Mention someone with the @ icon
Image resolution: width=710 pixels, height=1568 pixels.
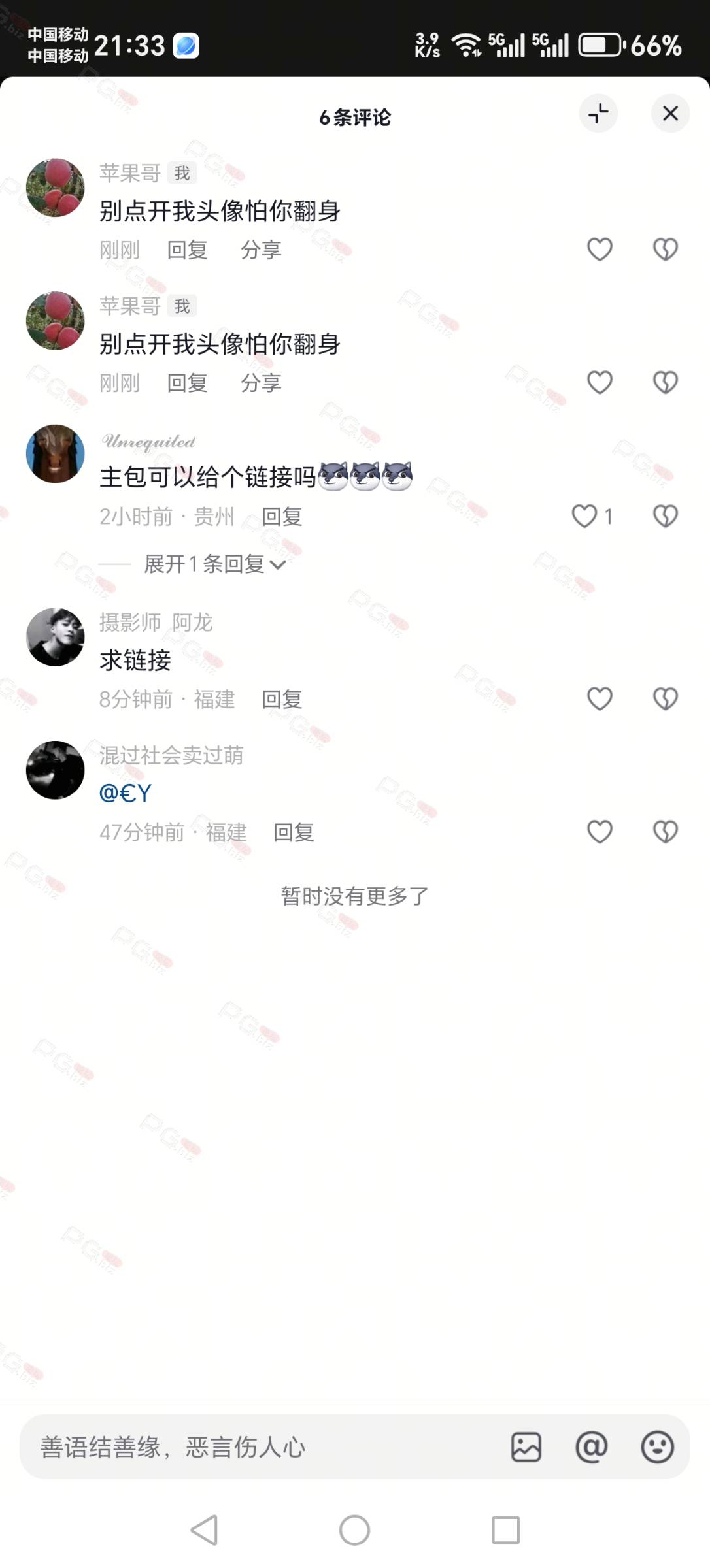[x=592, y=1447]
